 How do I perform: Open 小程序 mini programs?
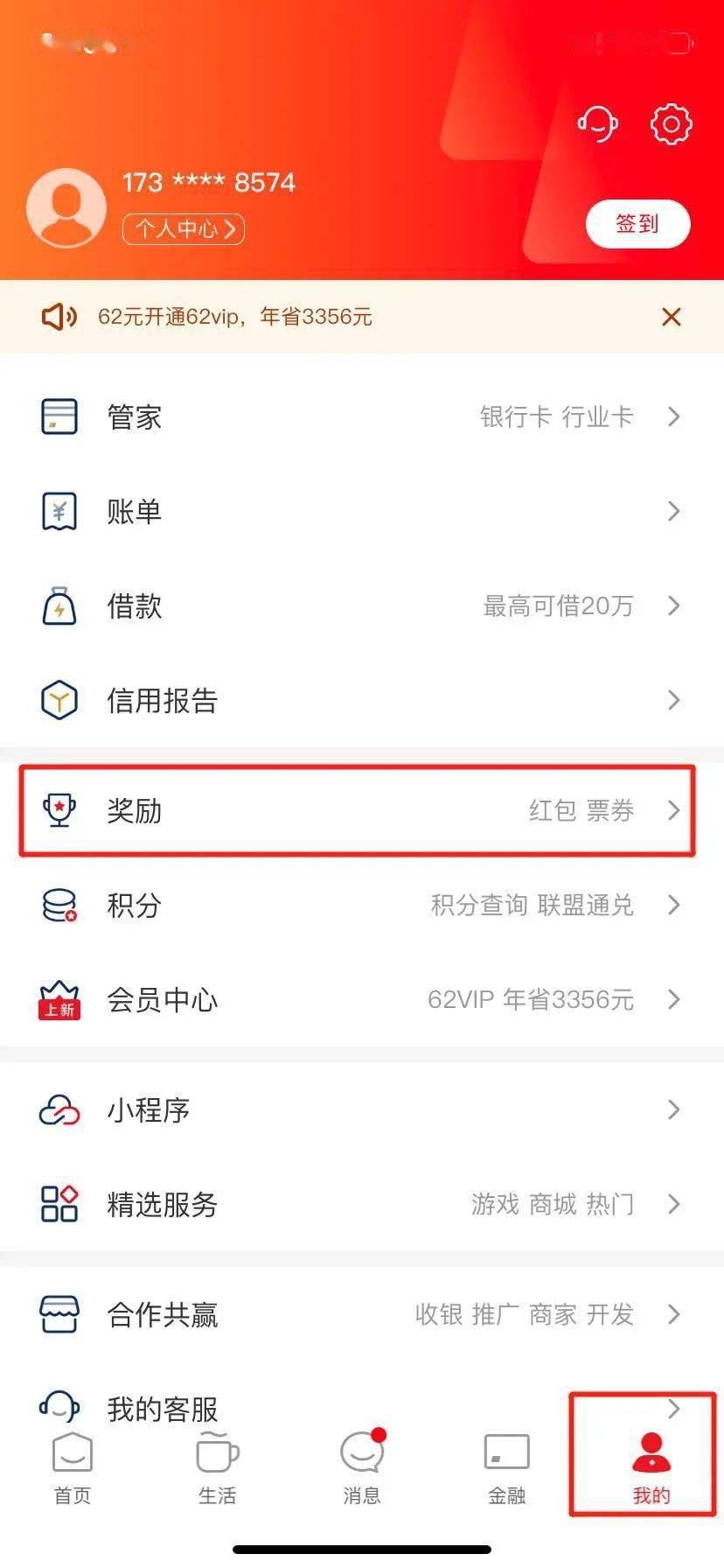click(x=361, y=1109)
